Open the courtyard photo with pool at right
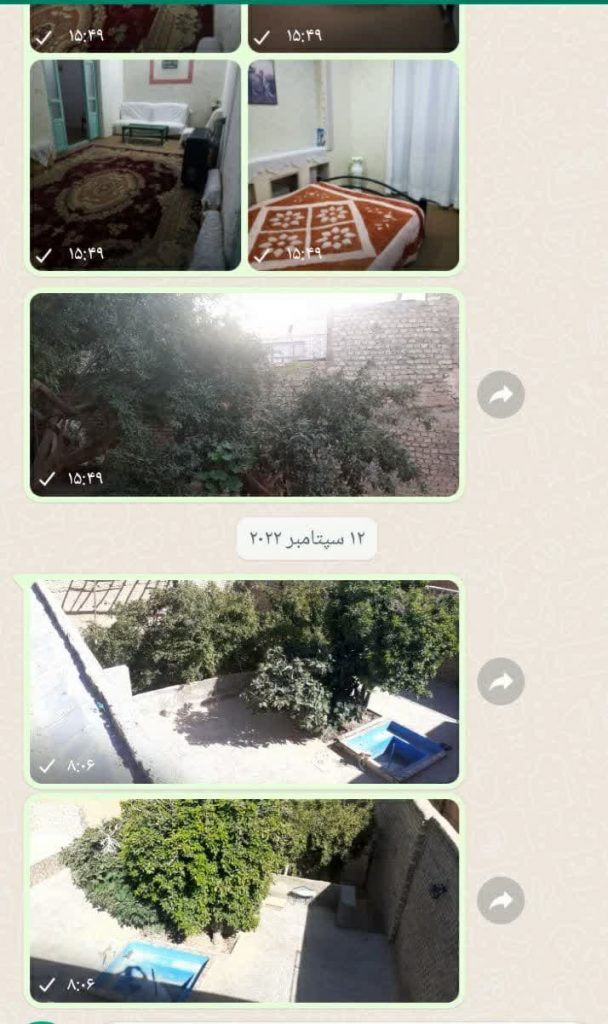 tap(244, 682)
